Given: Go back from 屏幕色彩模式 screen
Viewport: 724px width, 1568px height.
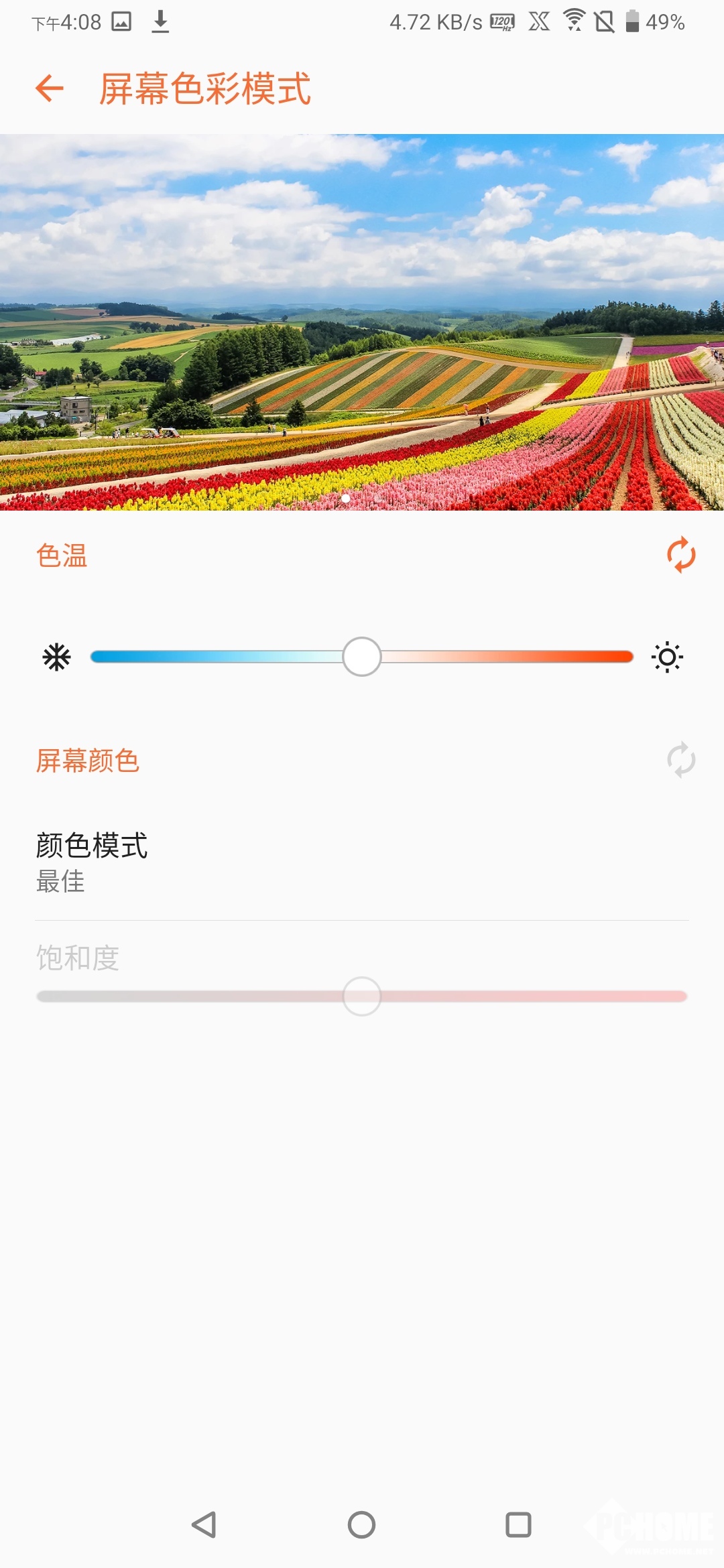Looking at the screenshot, I should click(50, 88).
